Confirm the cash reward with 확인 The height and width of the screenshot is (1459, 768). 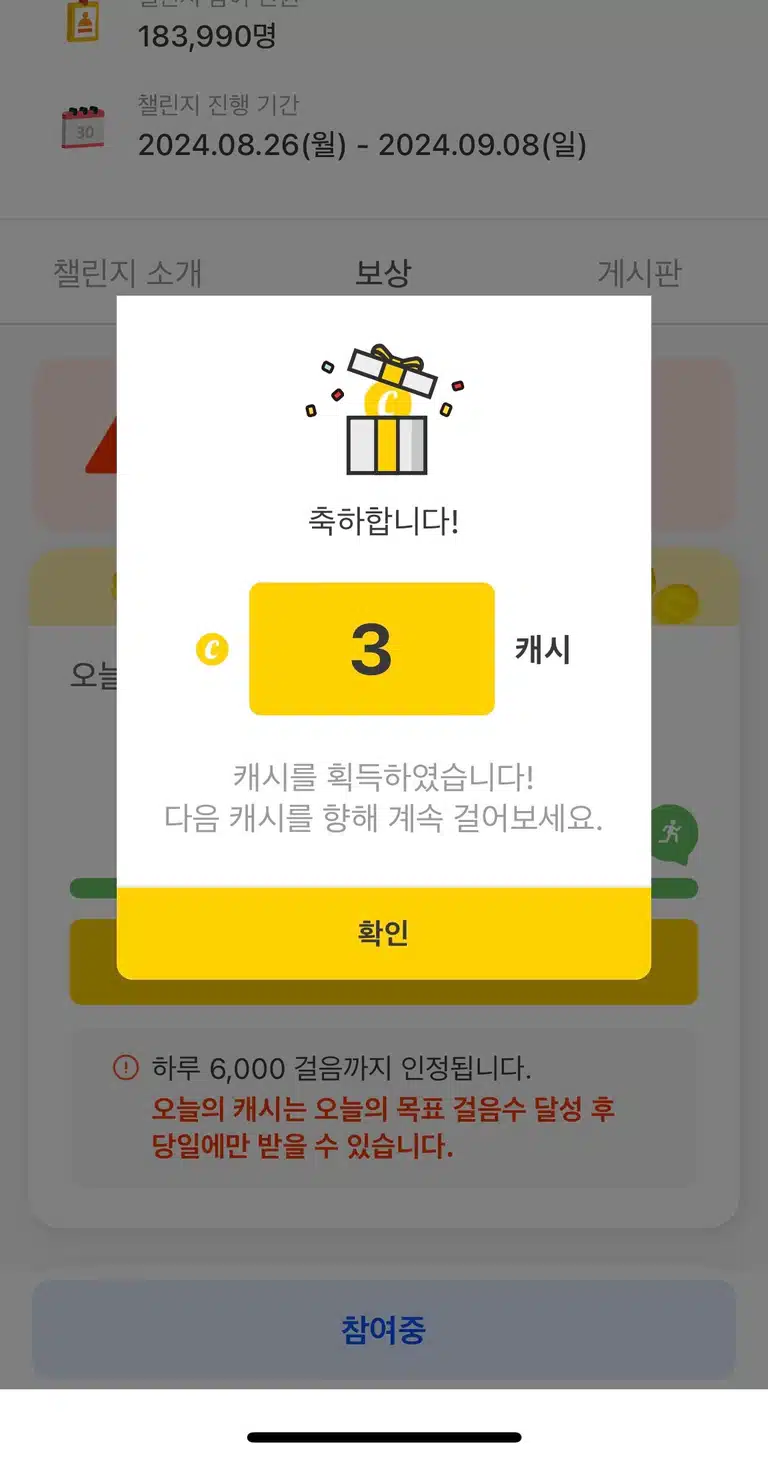384,933
